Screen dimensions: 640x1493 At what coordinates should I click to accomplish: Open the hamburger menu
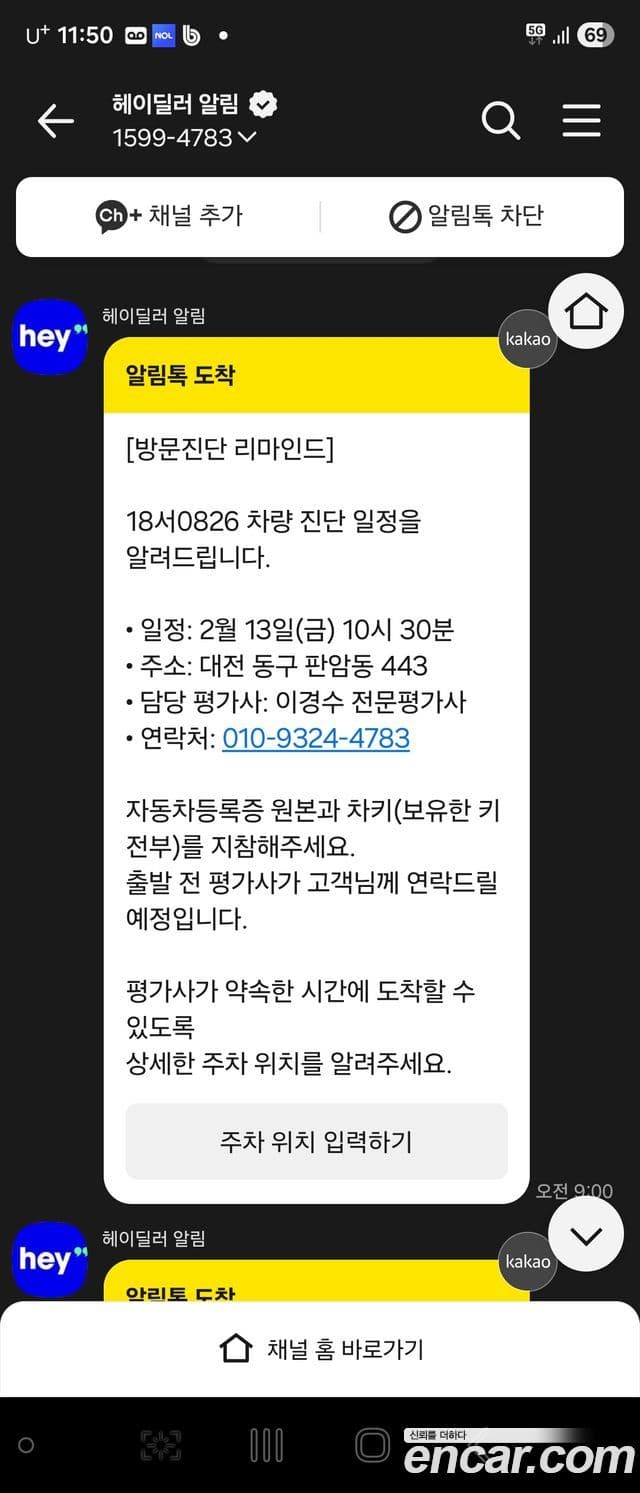coord(581,121)
